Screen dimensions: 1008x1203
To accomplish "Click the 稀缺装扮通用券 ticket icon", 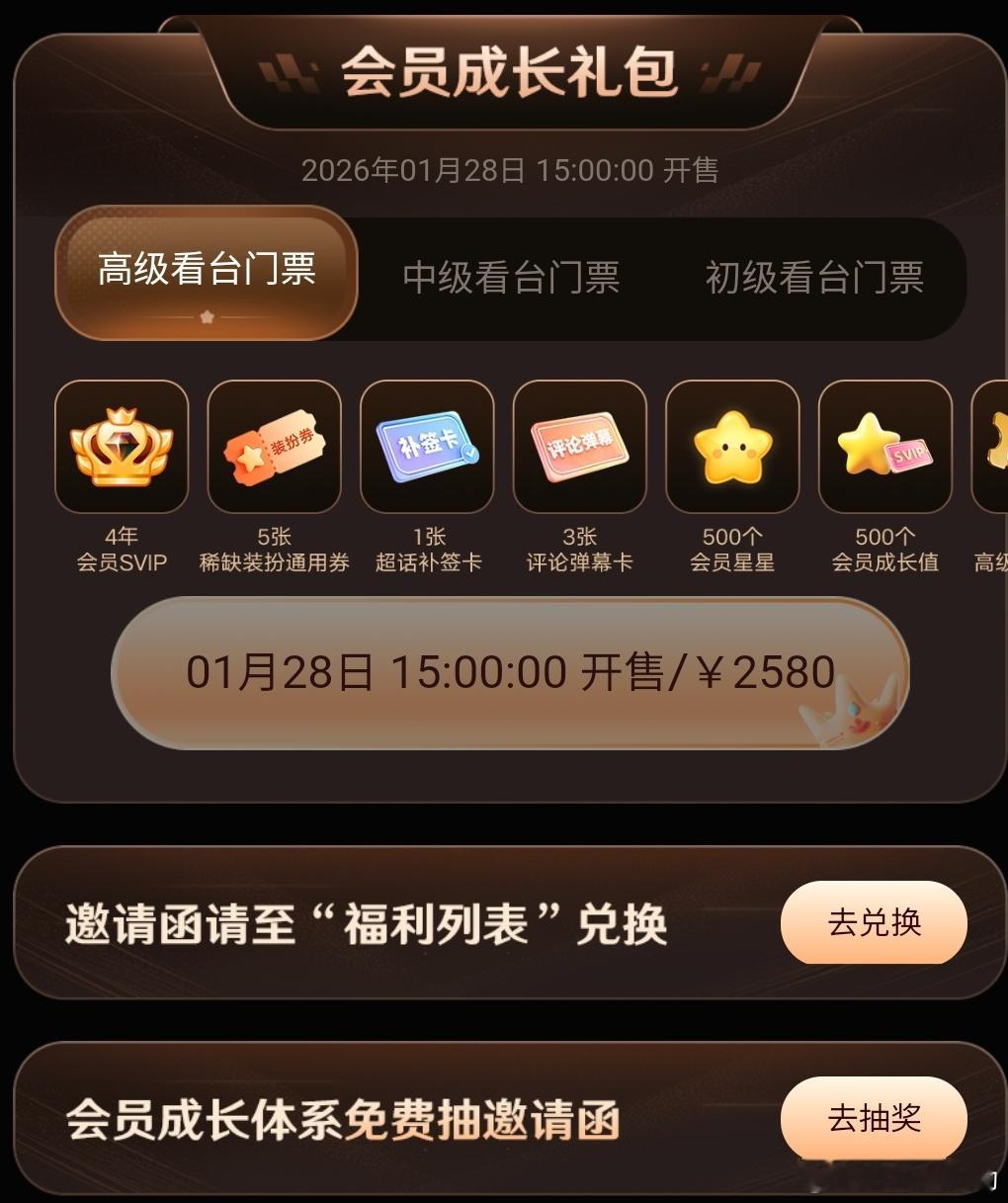I will point(274,446).
